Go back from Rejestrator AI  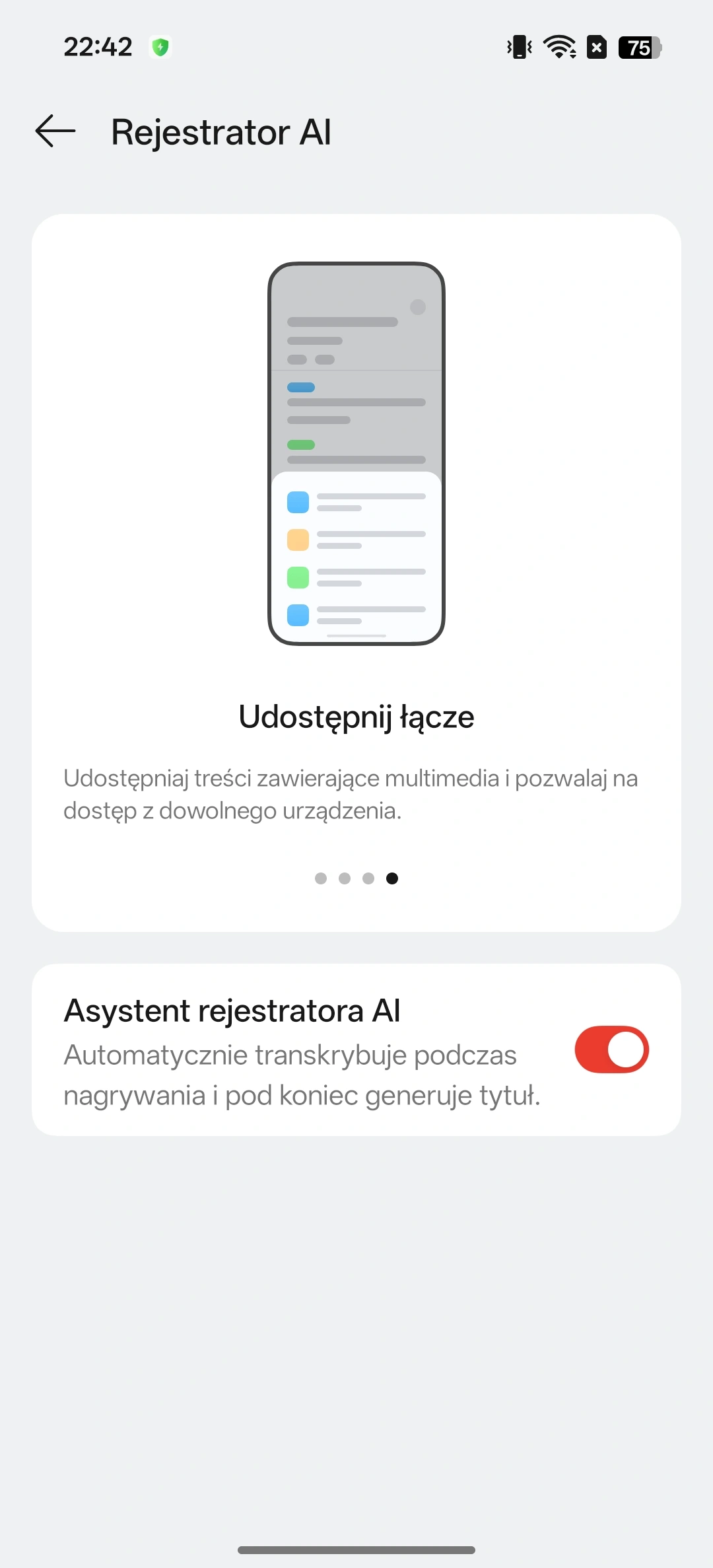coord(55,131)
